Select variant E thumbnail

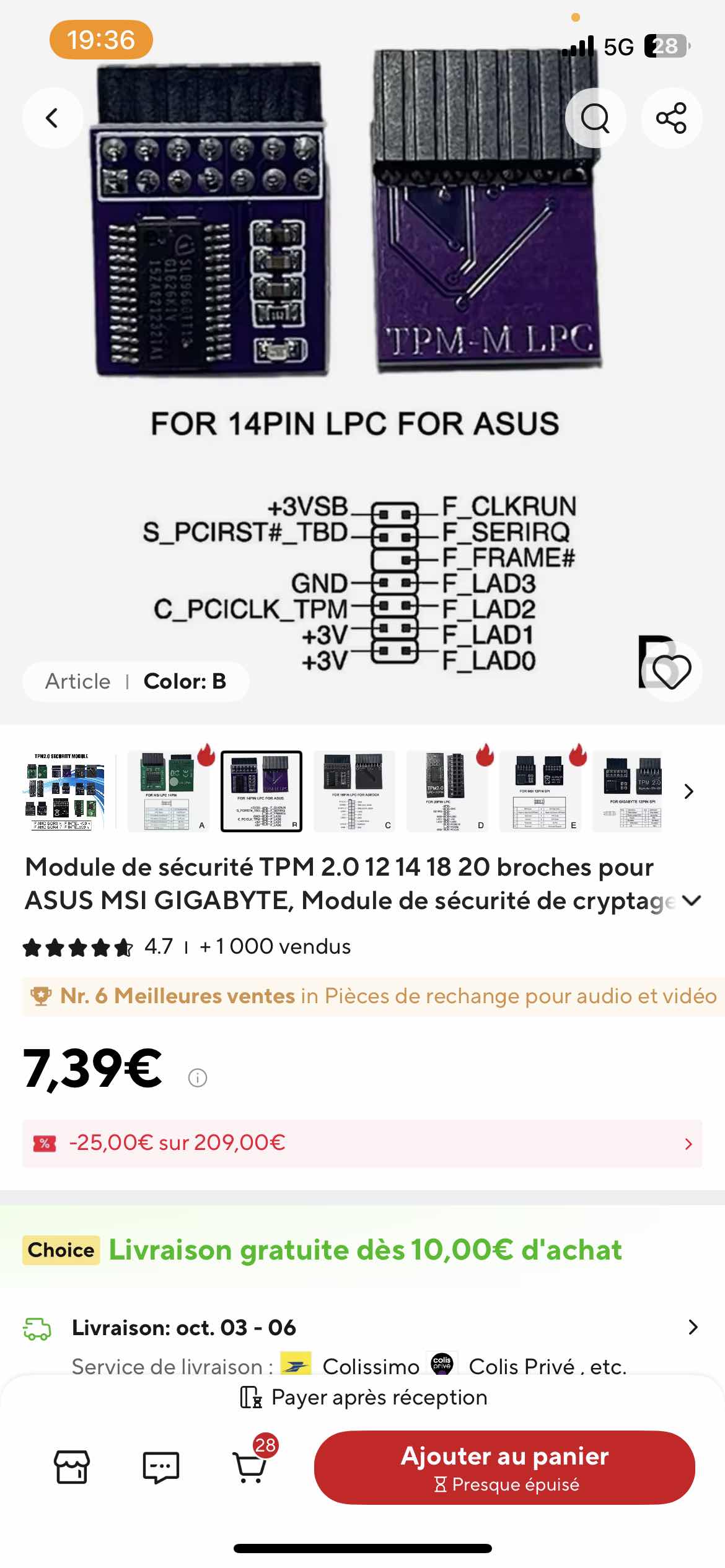pyautogui.click(x=540, y=791)
